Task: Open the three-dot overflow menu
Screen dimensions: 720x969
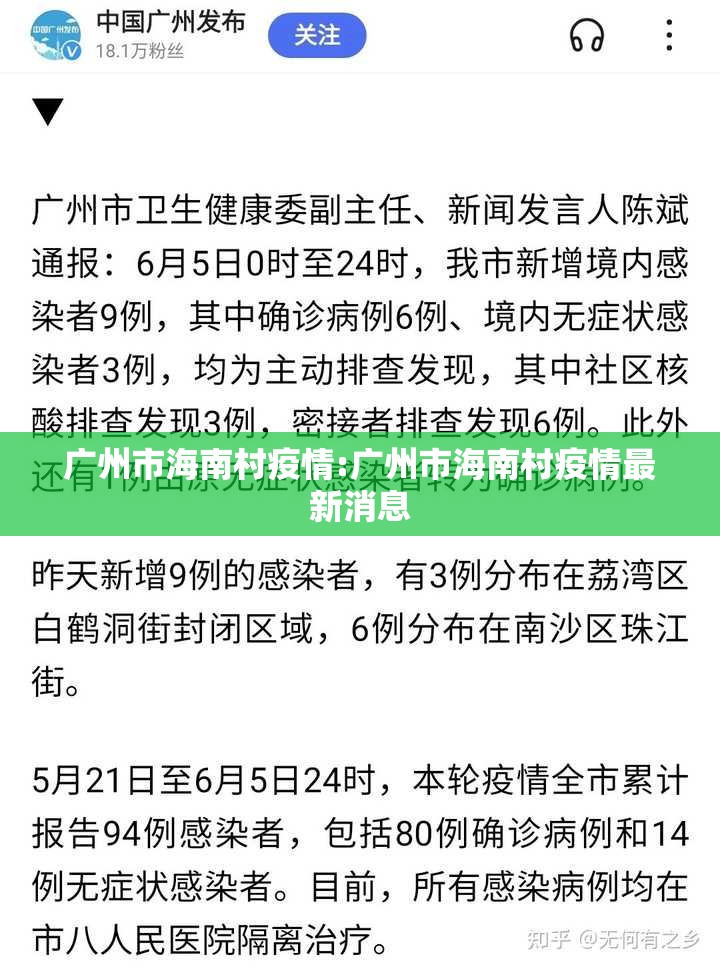Action: click(671, 36)
